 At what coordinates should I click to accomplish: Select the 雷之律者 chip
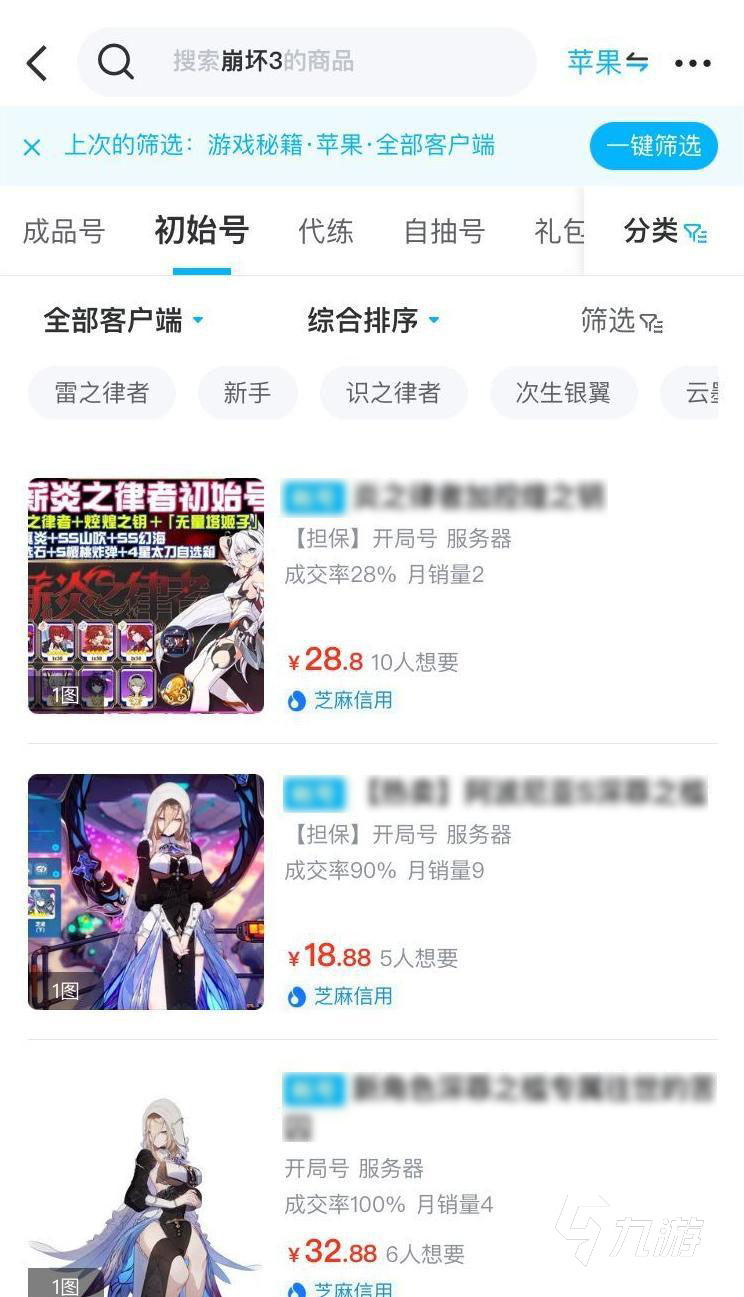pos(101,393)
